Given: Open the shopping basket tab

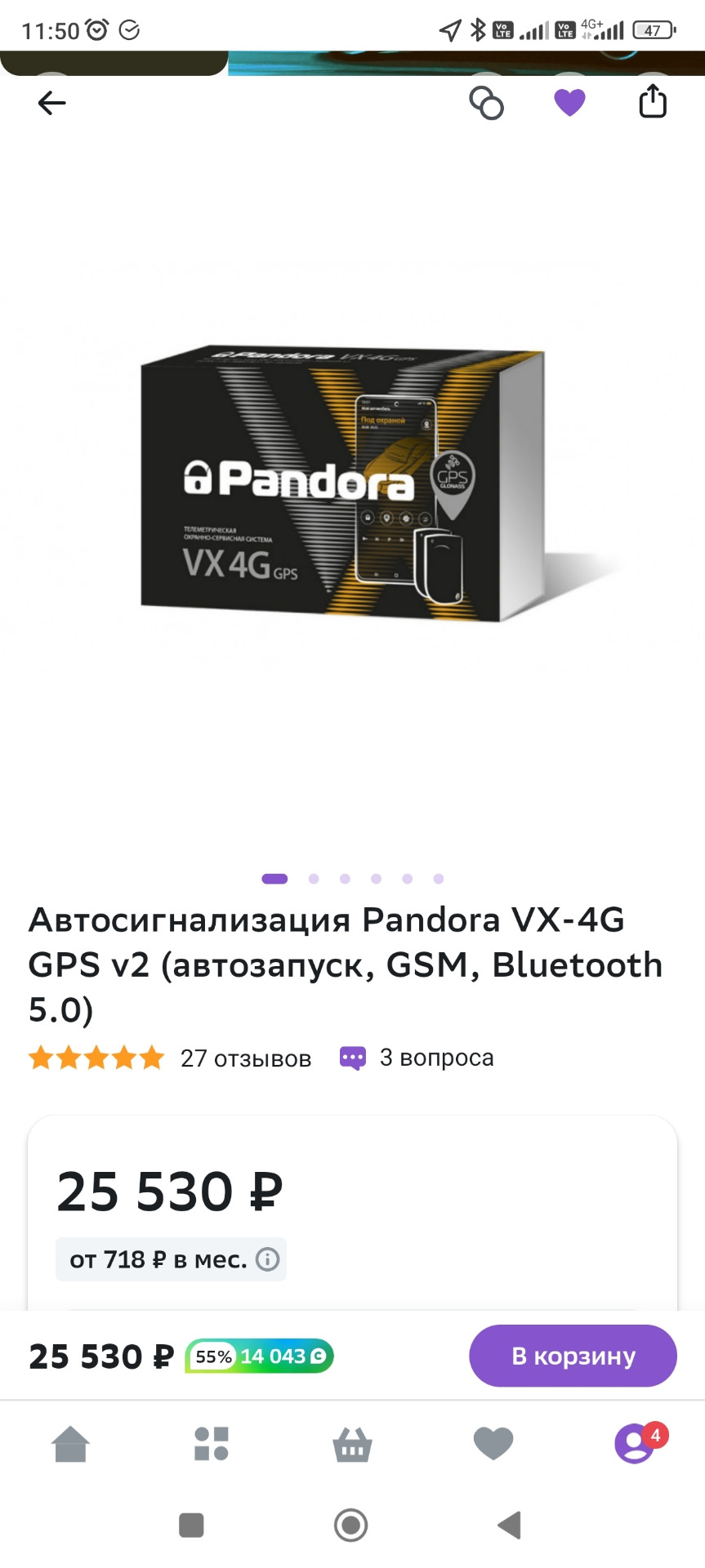Looking at the screenshot, I should coord(352,1444).
